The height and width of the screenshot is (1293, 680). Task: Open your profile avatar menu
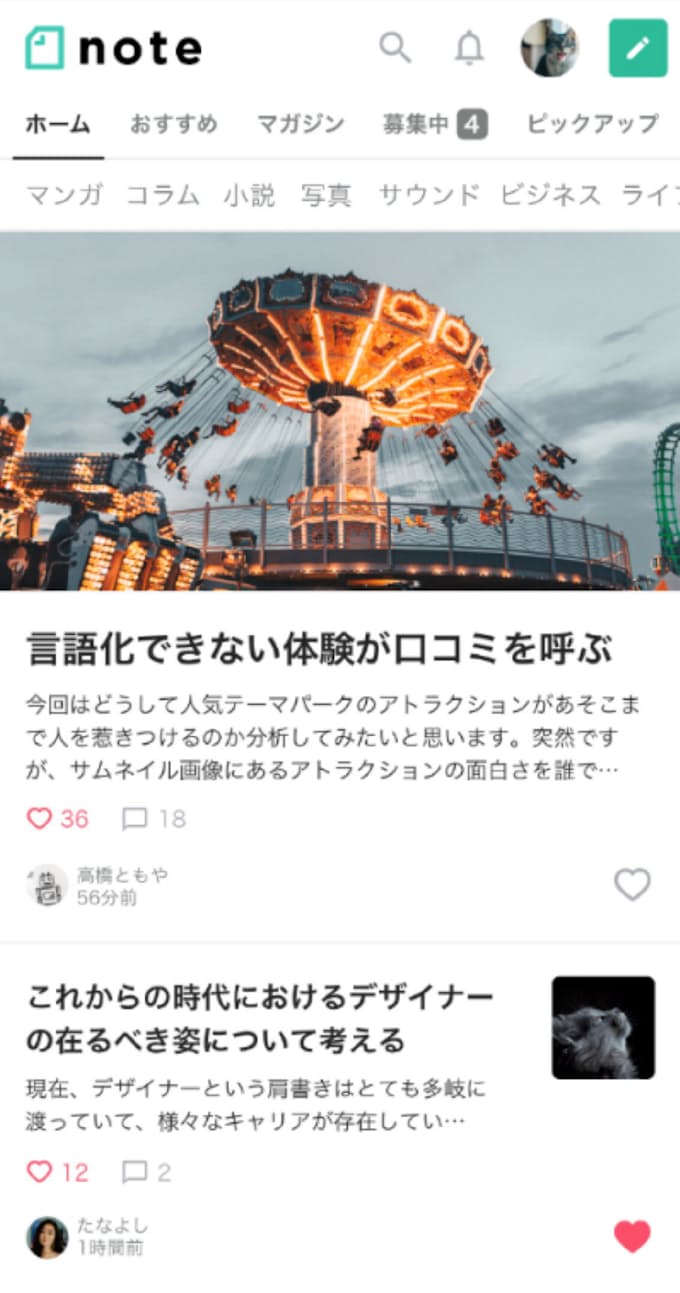(x=549, y=48)
